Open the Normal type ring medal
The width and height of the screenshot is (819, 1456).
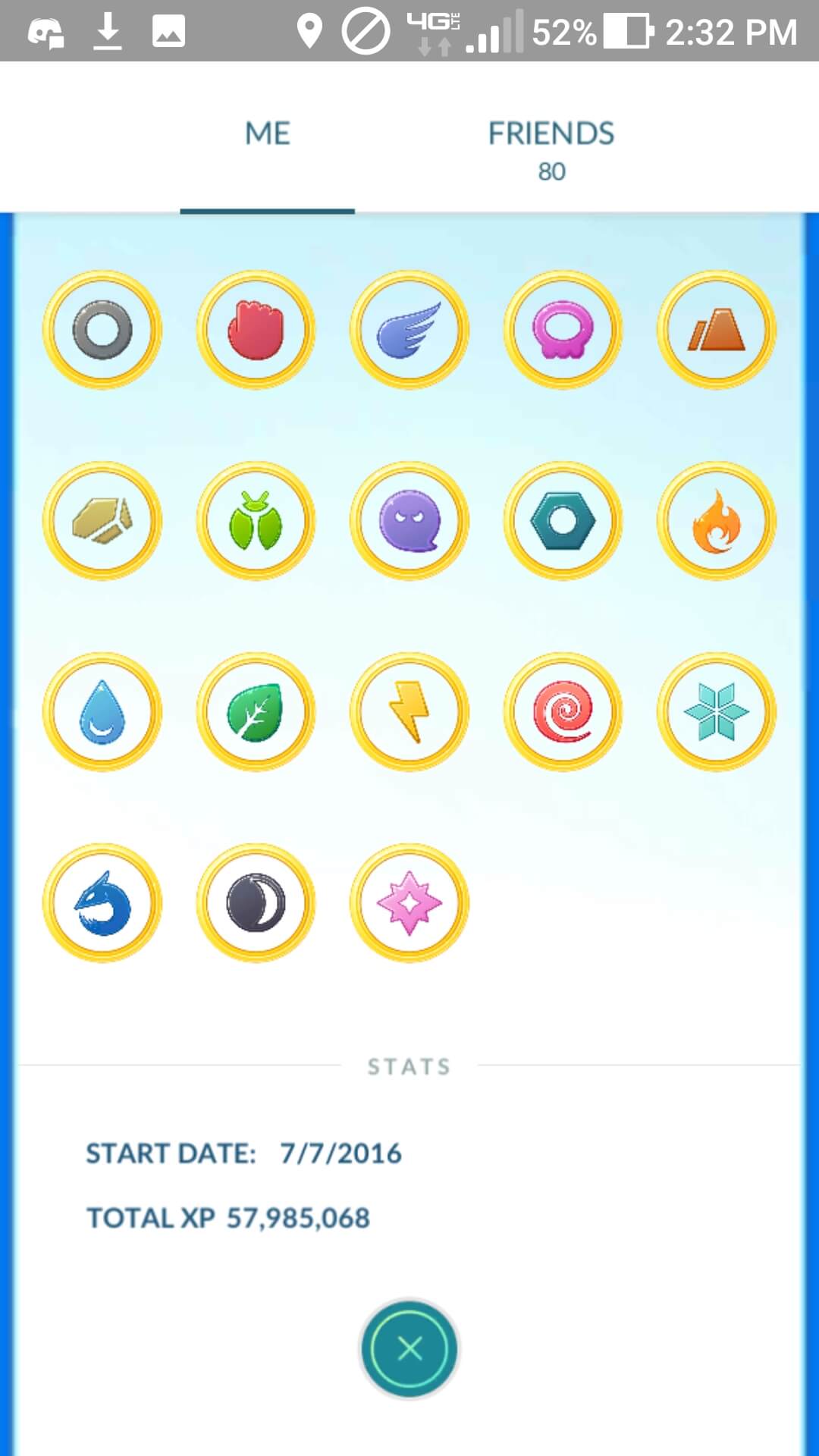click(x=102, y=330)
